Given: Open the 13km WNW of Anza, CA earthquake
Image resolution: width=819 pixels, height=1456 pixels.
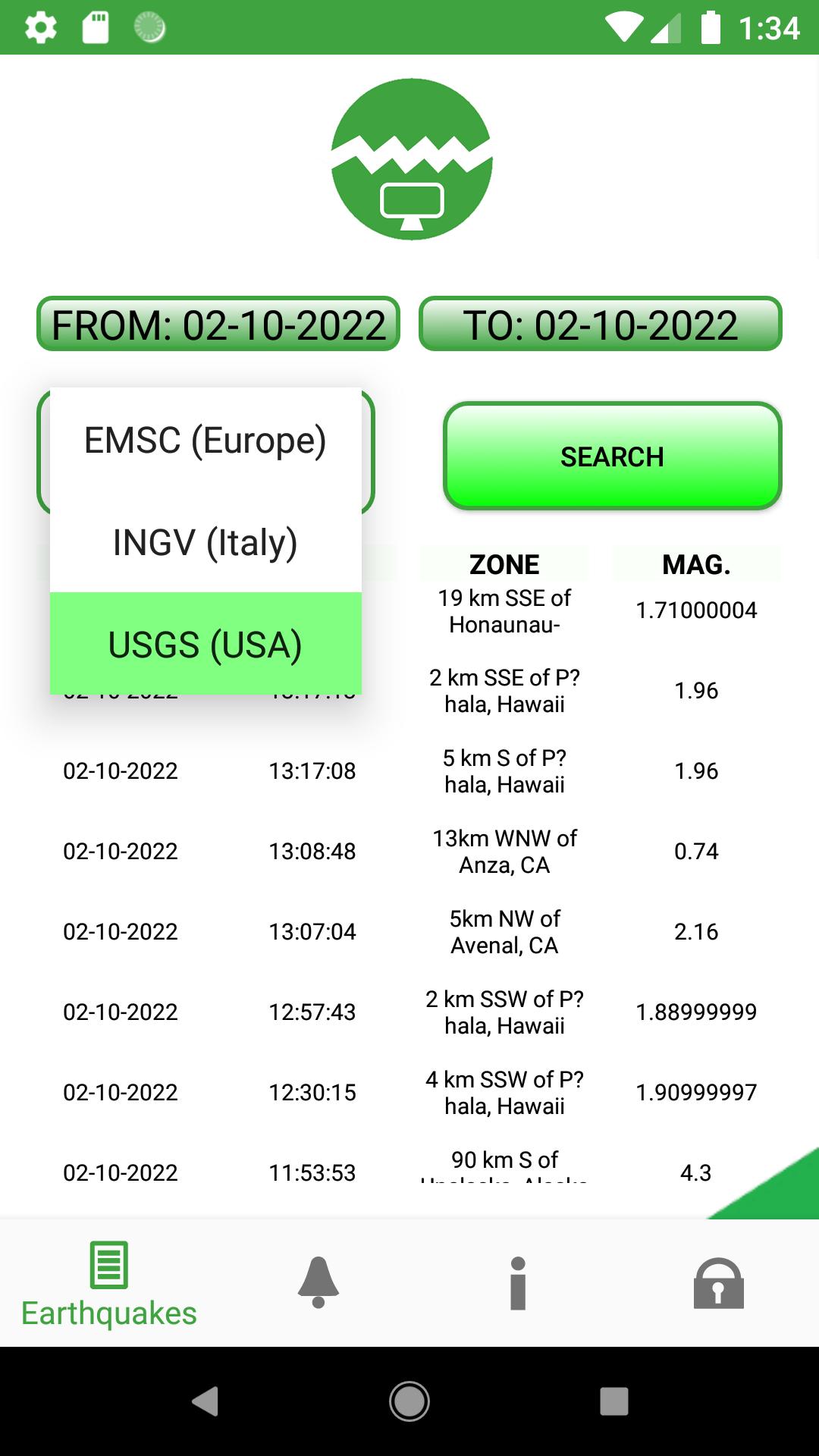Looking at the screenshot, I should click(504, 852).
